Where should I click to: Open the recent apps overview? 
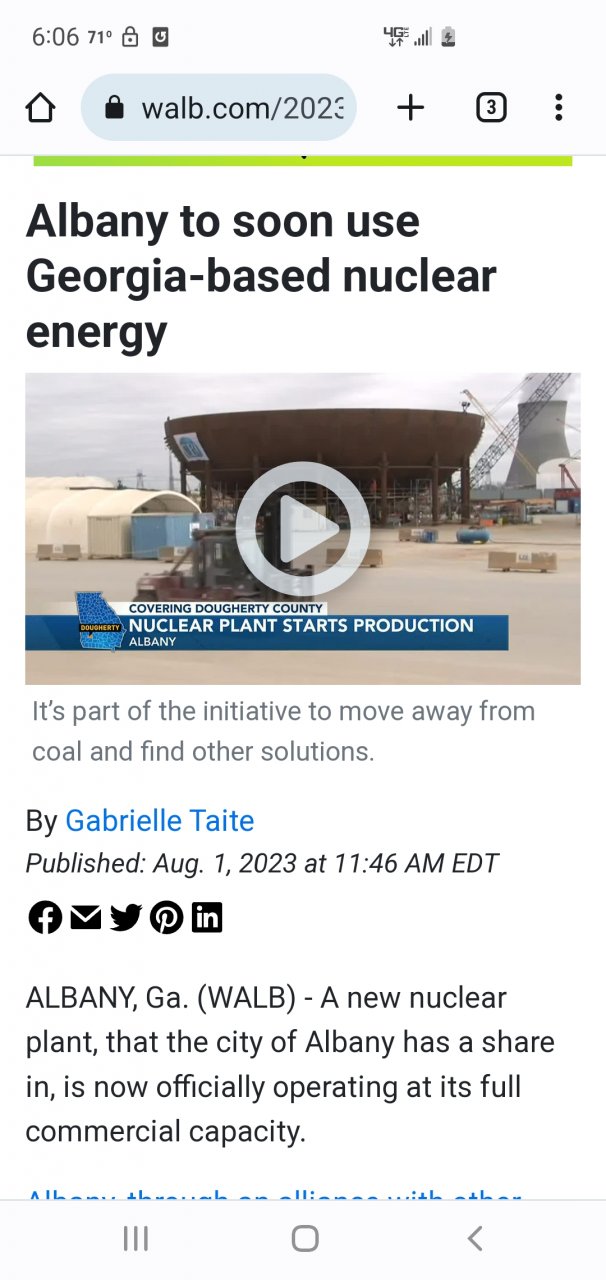tap(135, 1239)
